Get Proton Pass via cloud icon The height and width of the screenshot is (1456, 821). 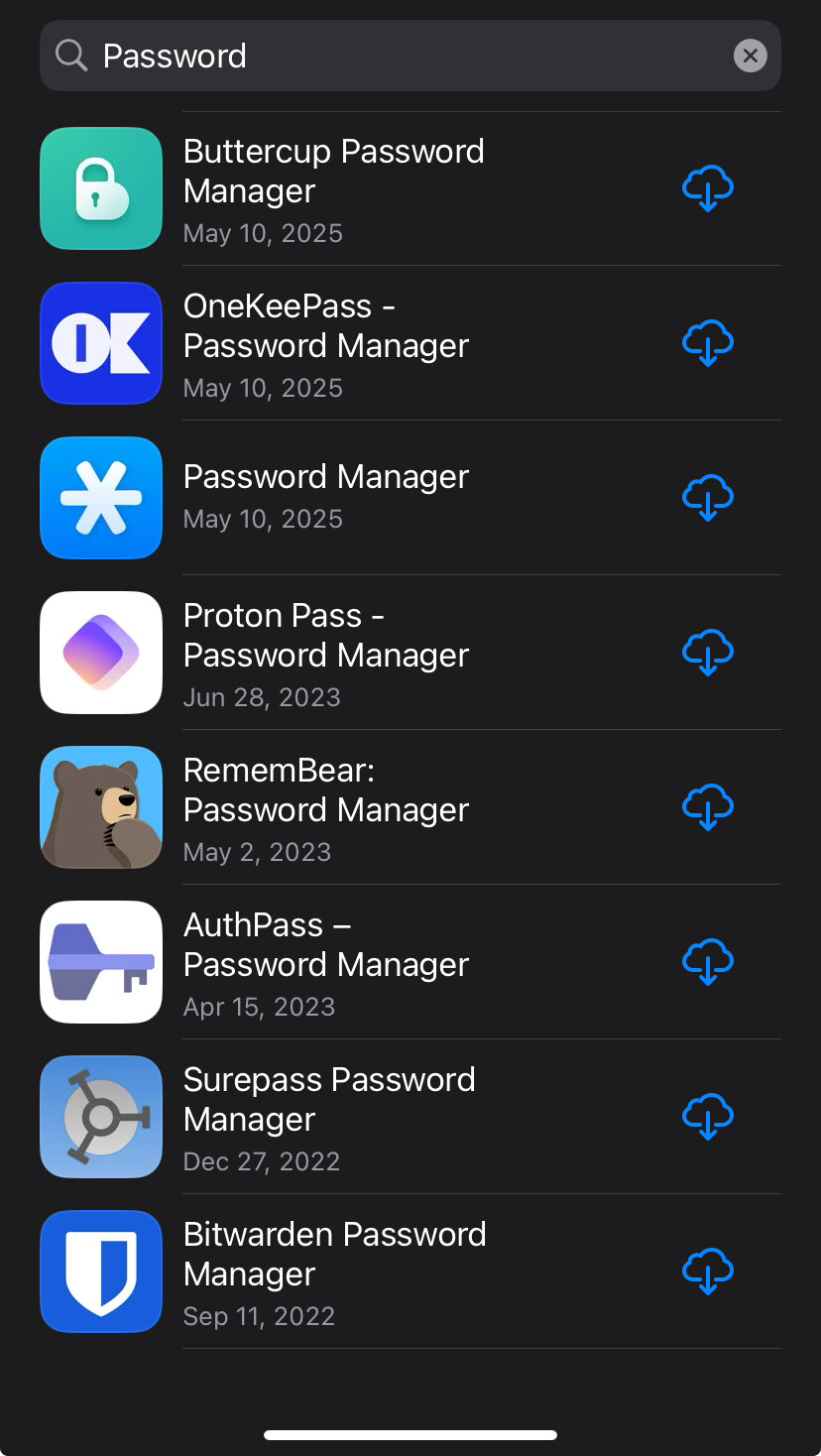point(708,652)
